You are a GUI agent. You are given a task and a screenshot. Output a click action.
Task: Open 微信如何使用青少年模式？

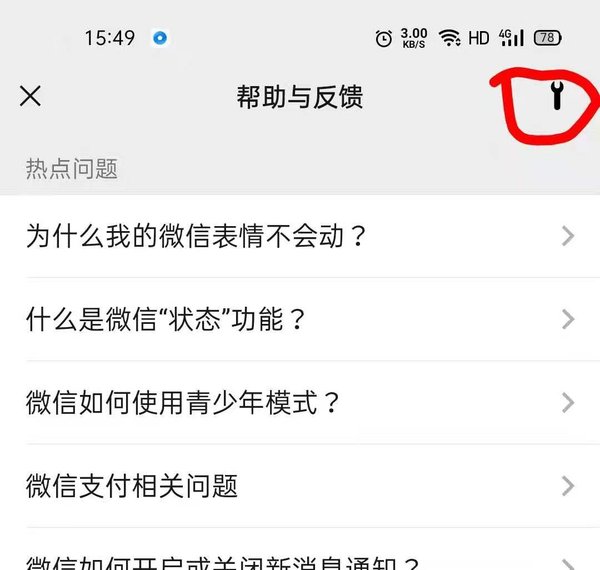point(300,403)
